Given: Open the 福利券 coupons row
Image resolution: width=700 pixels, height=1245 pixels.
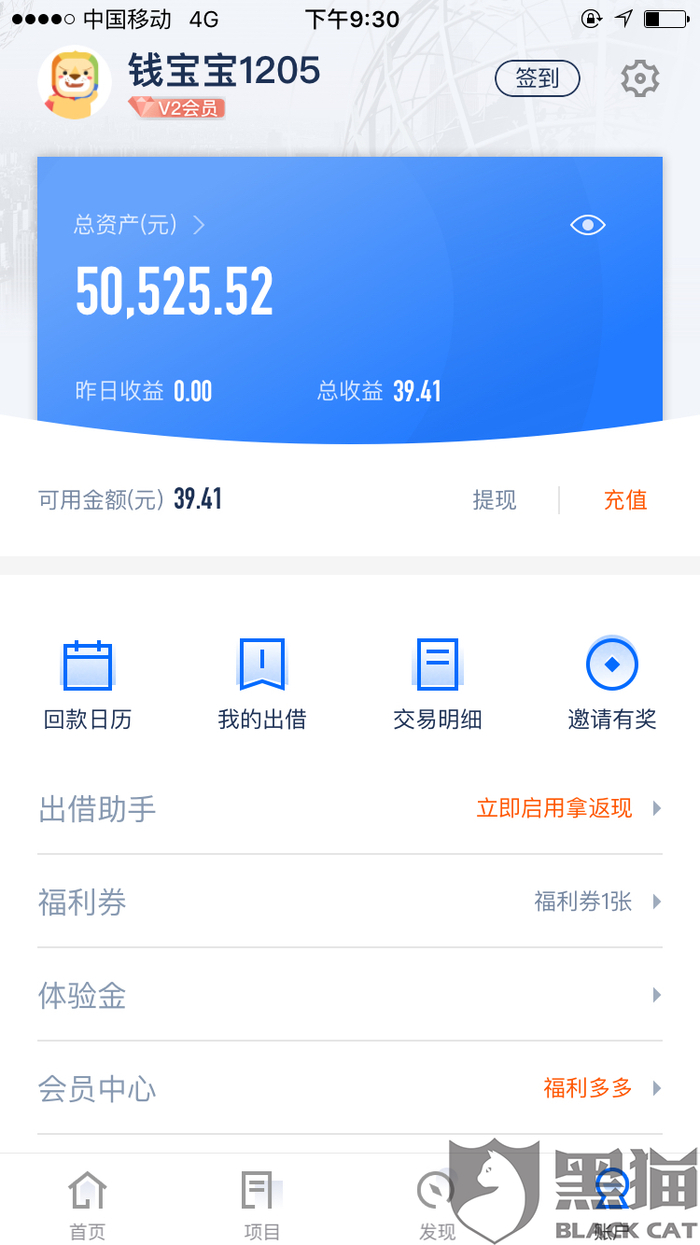Looking at the screenshot, I should point(350,902).
